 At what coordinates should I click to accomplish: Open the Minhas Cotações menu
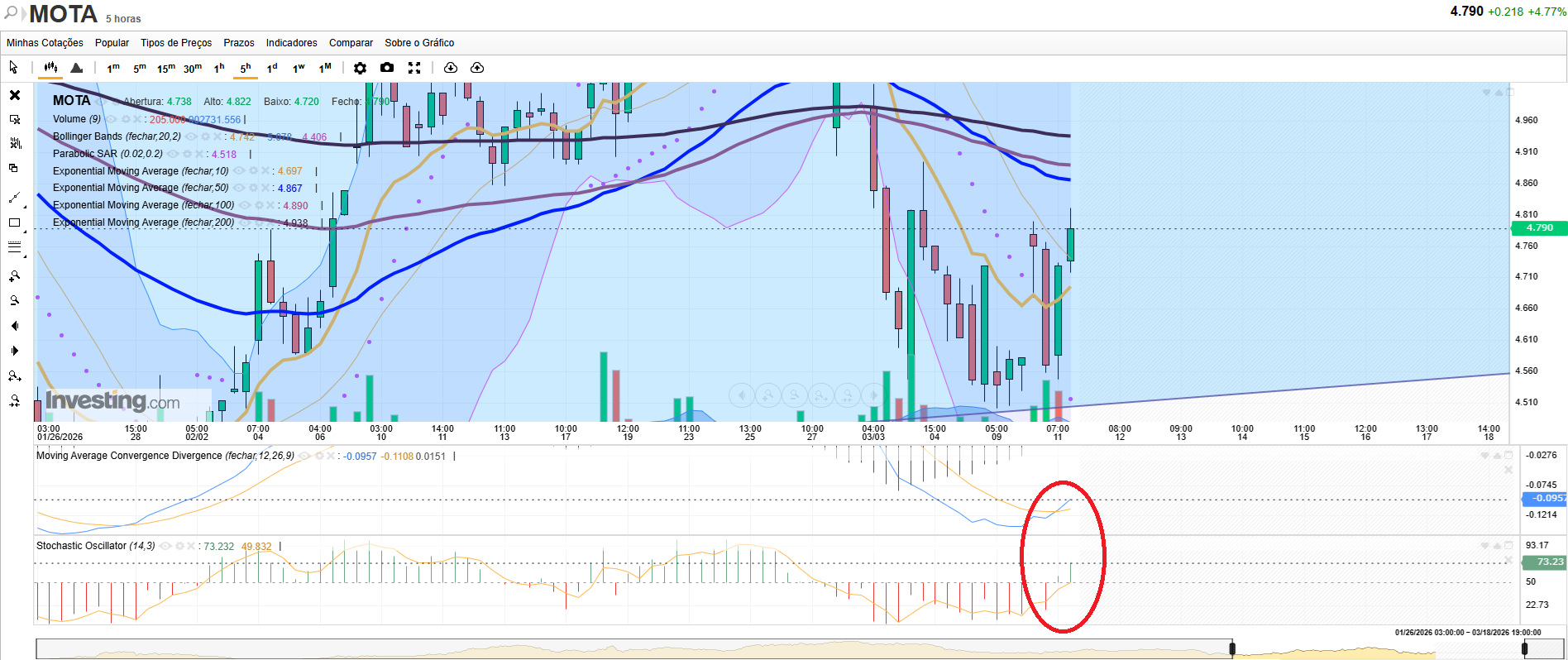pyautogui.click(x=45, y=43)
